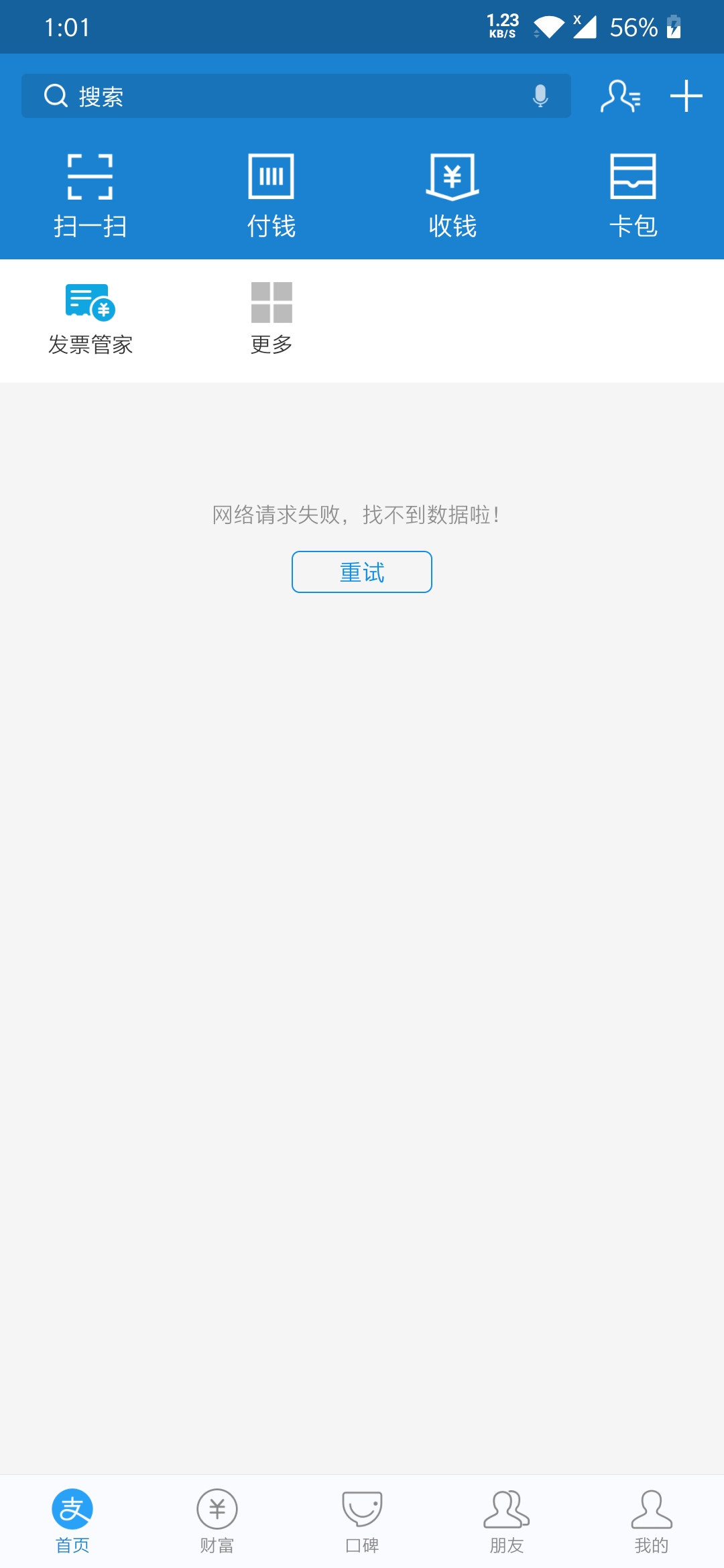Screen dimensions: 724x1568
Task: Open the contacts list icon
Action: click(620, 96)
